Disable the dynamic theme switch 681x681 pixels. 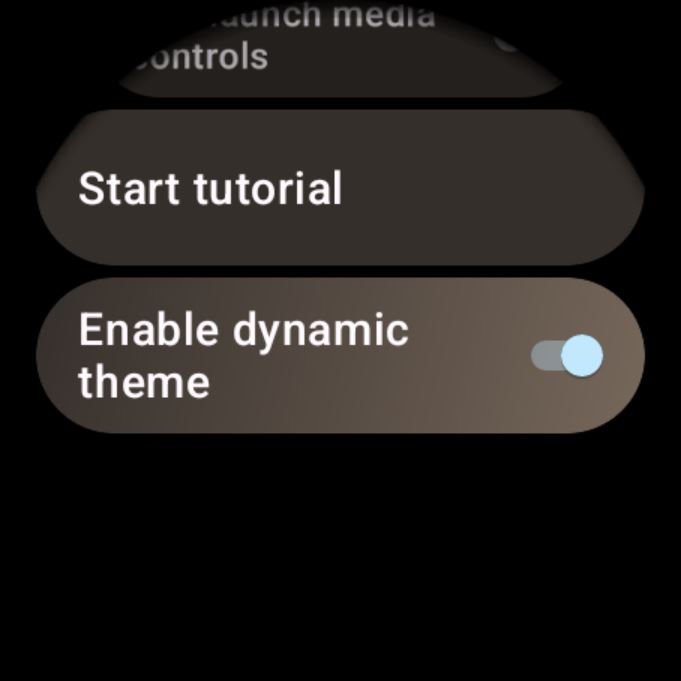567,356
